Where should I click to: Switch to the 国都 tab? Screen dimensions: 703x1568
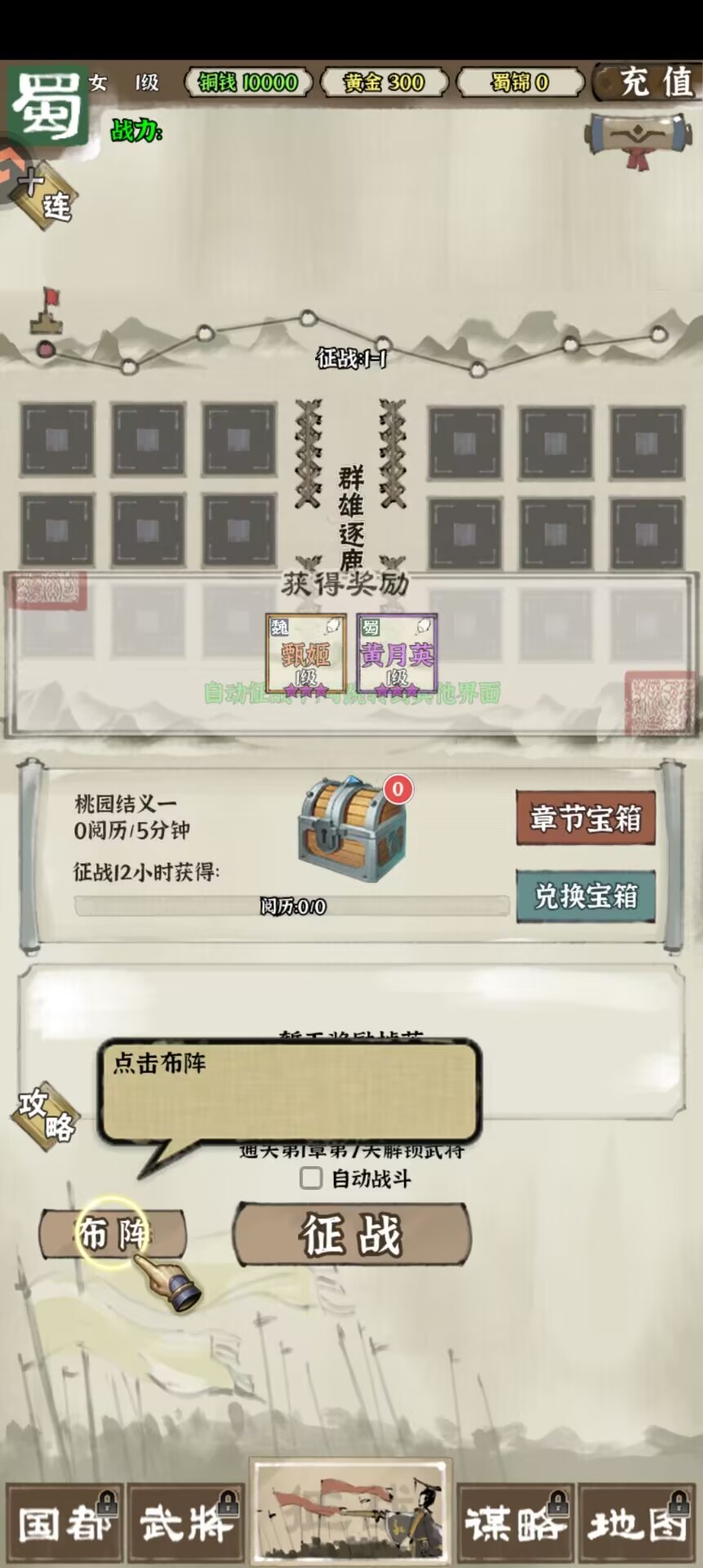click(x=65, y=1523)
